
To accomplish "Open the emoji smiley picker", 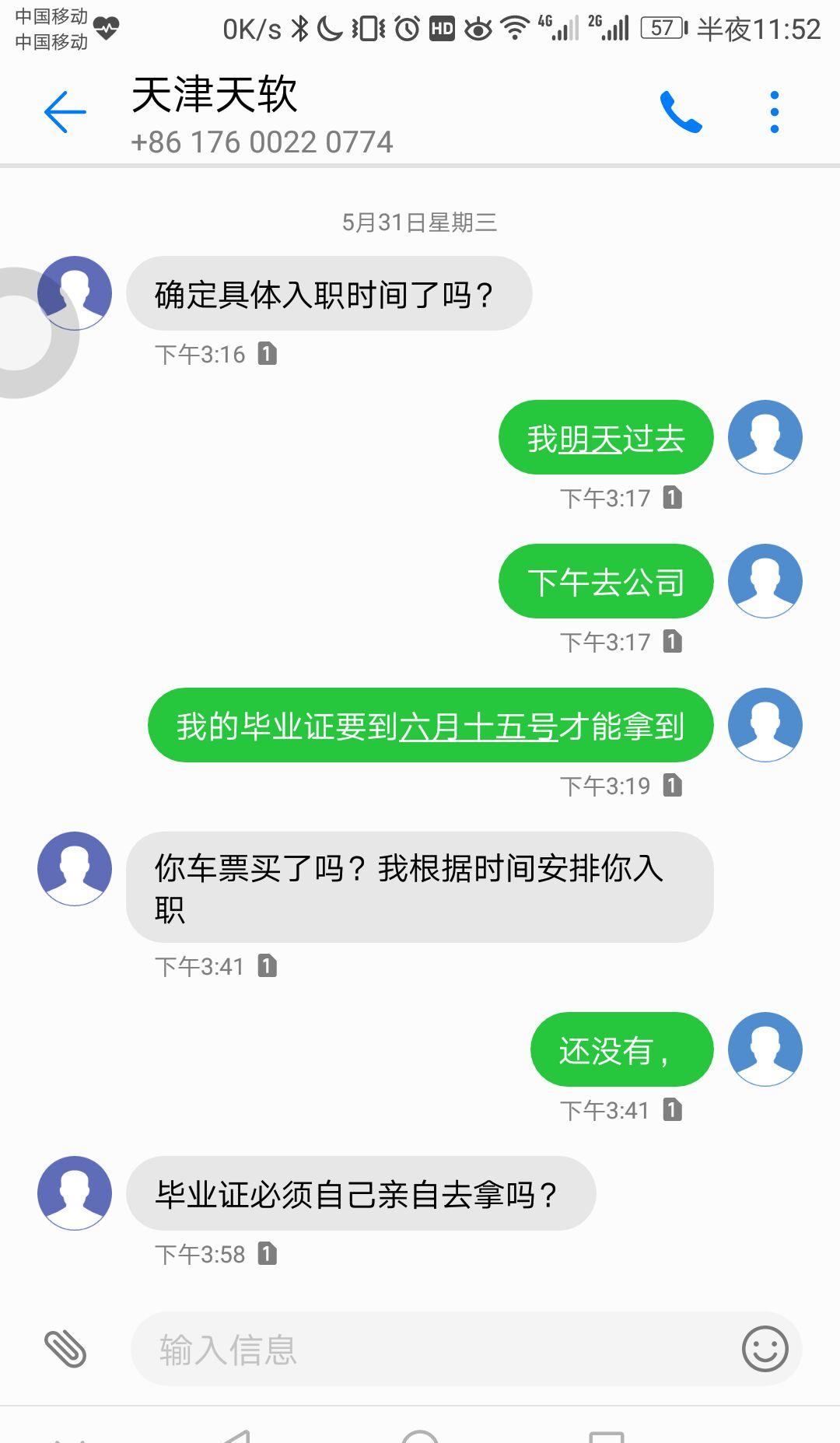I will click(765, 1348).
